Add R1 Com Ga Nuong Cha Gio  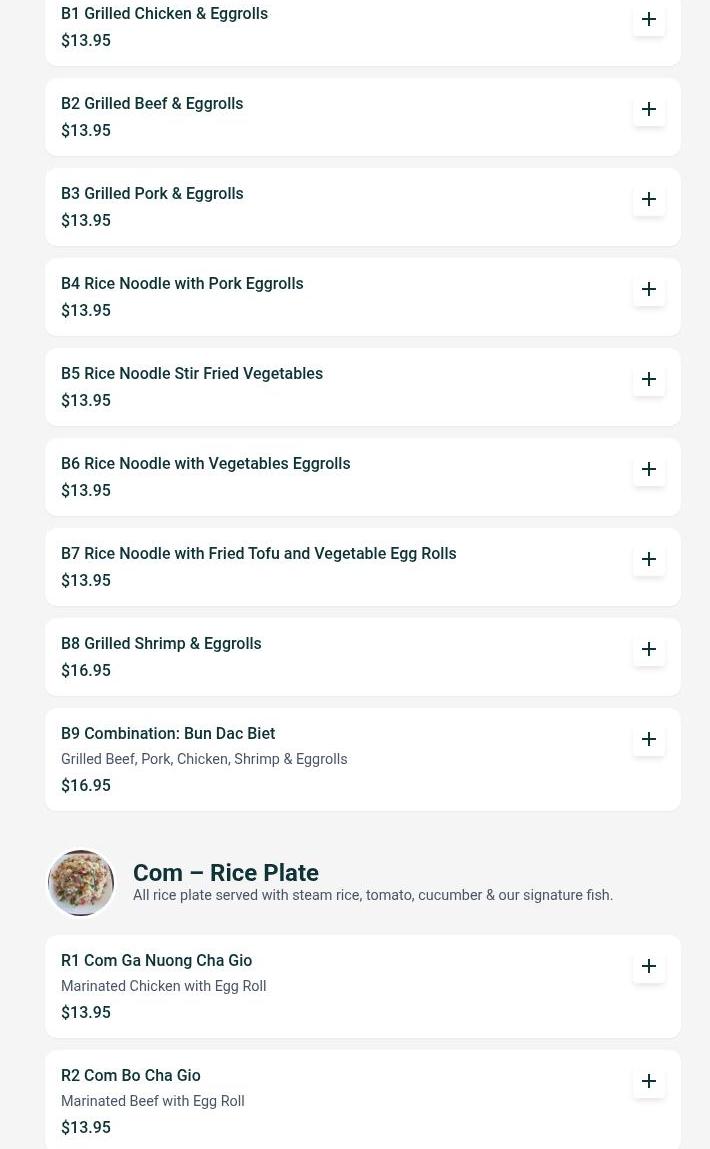[649, 966]
